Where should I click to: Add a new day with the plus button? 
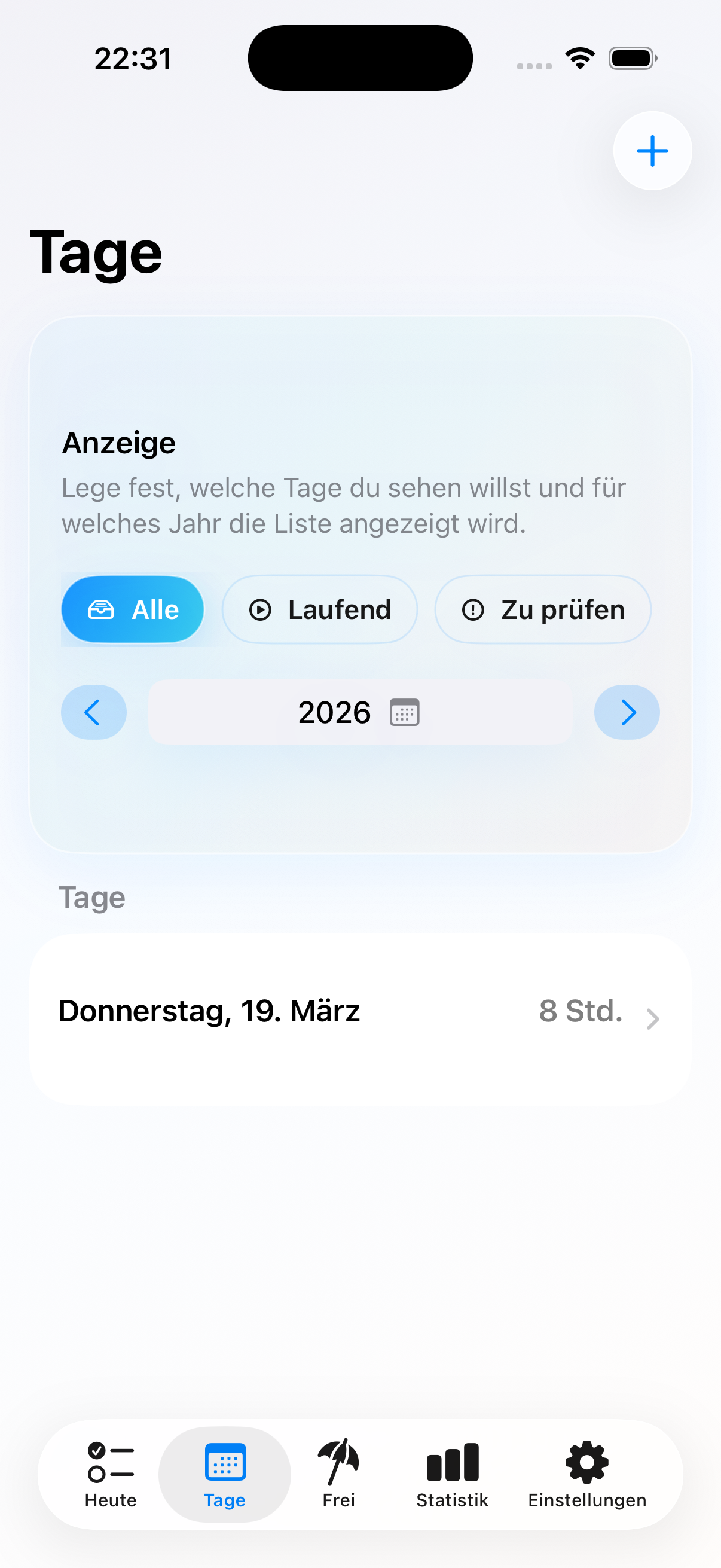[652, 150]
